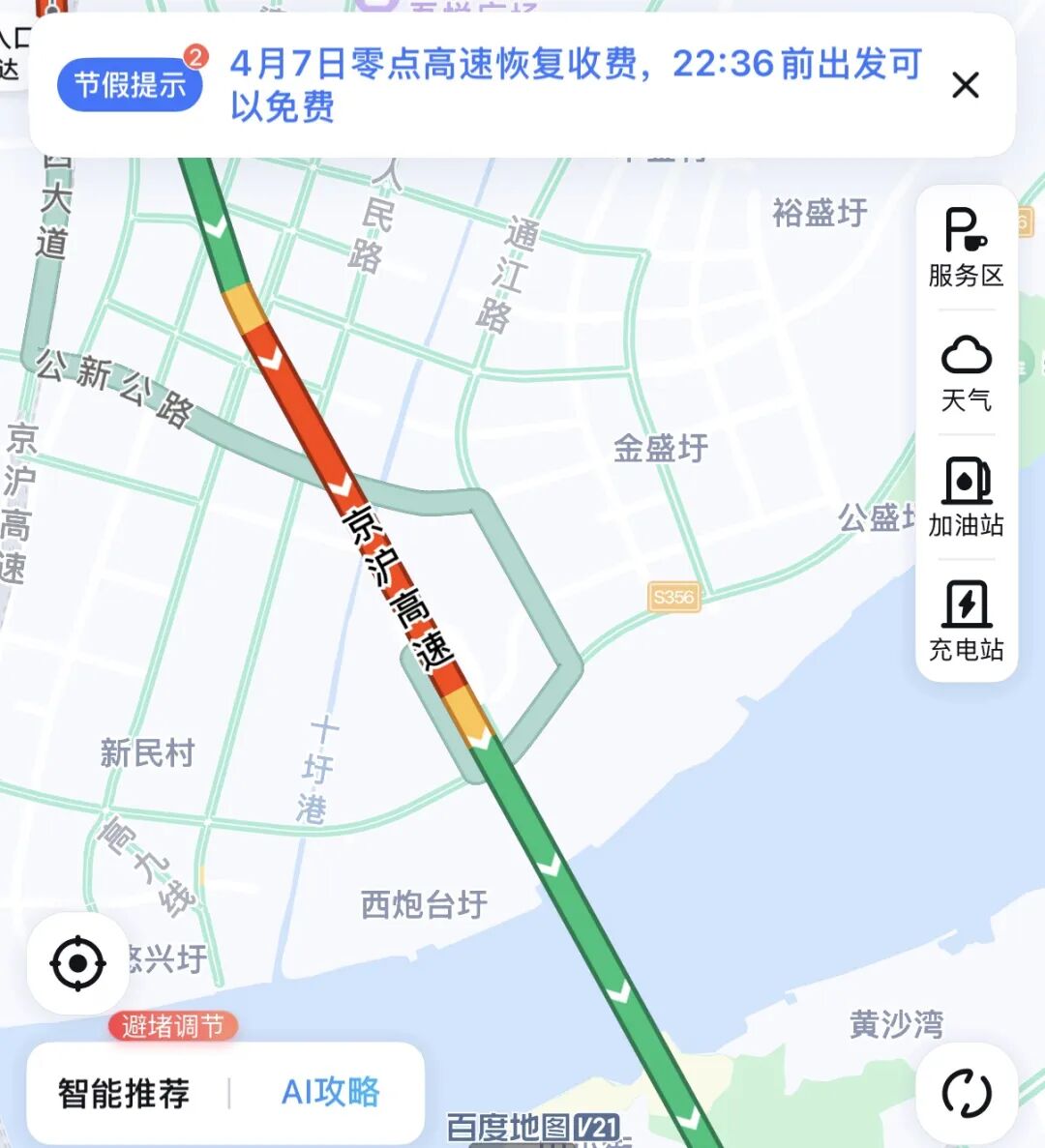Find 充电站 charging stations
This screenshot has width=1045, height=1148.
tap(966, 621)
